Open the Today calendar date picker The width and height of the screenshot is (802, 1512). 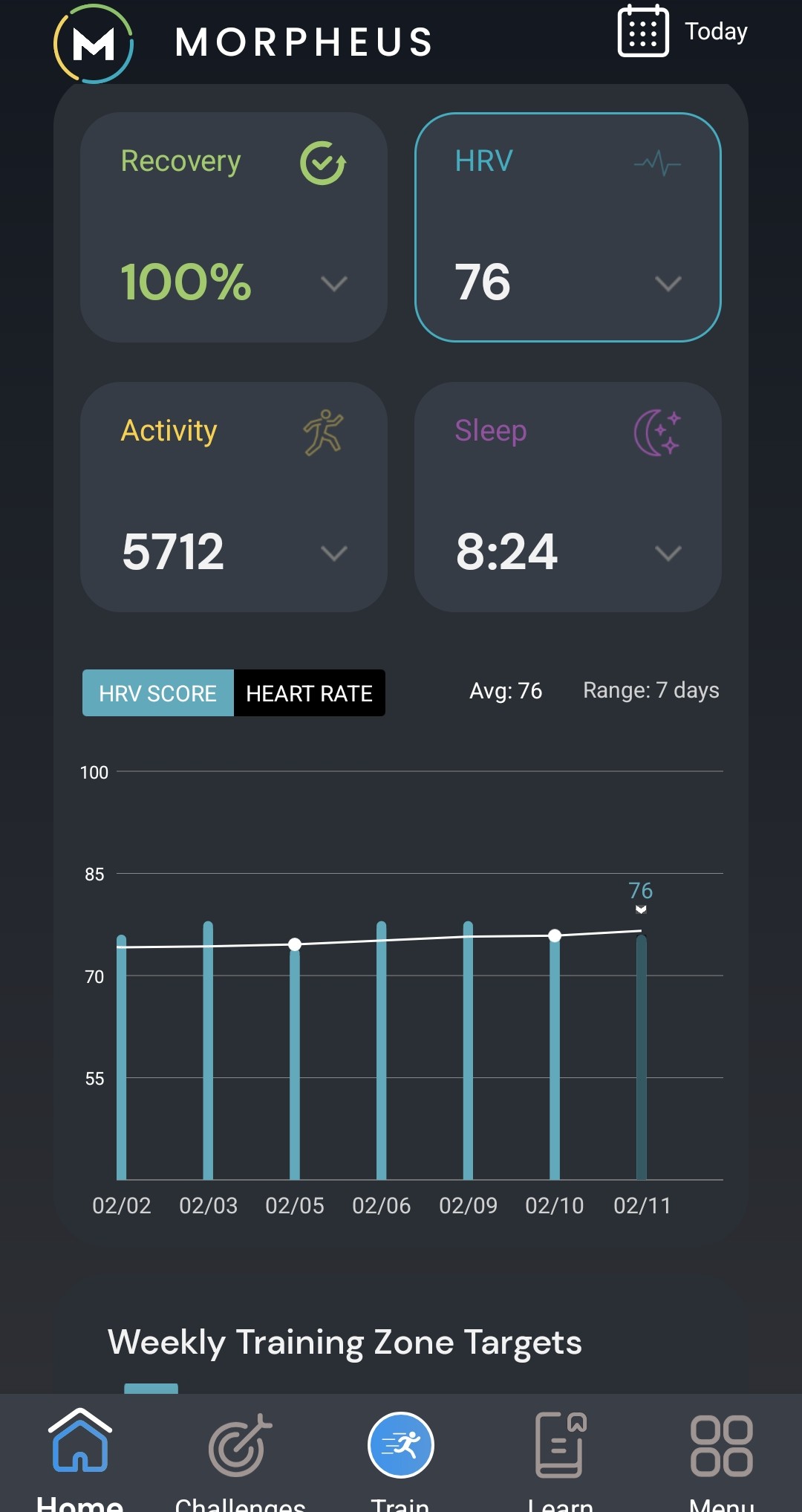click(682, 32)
